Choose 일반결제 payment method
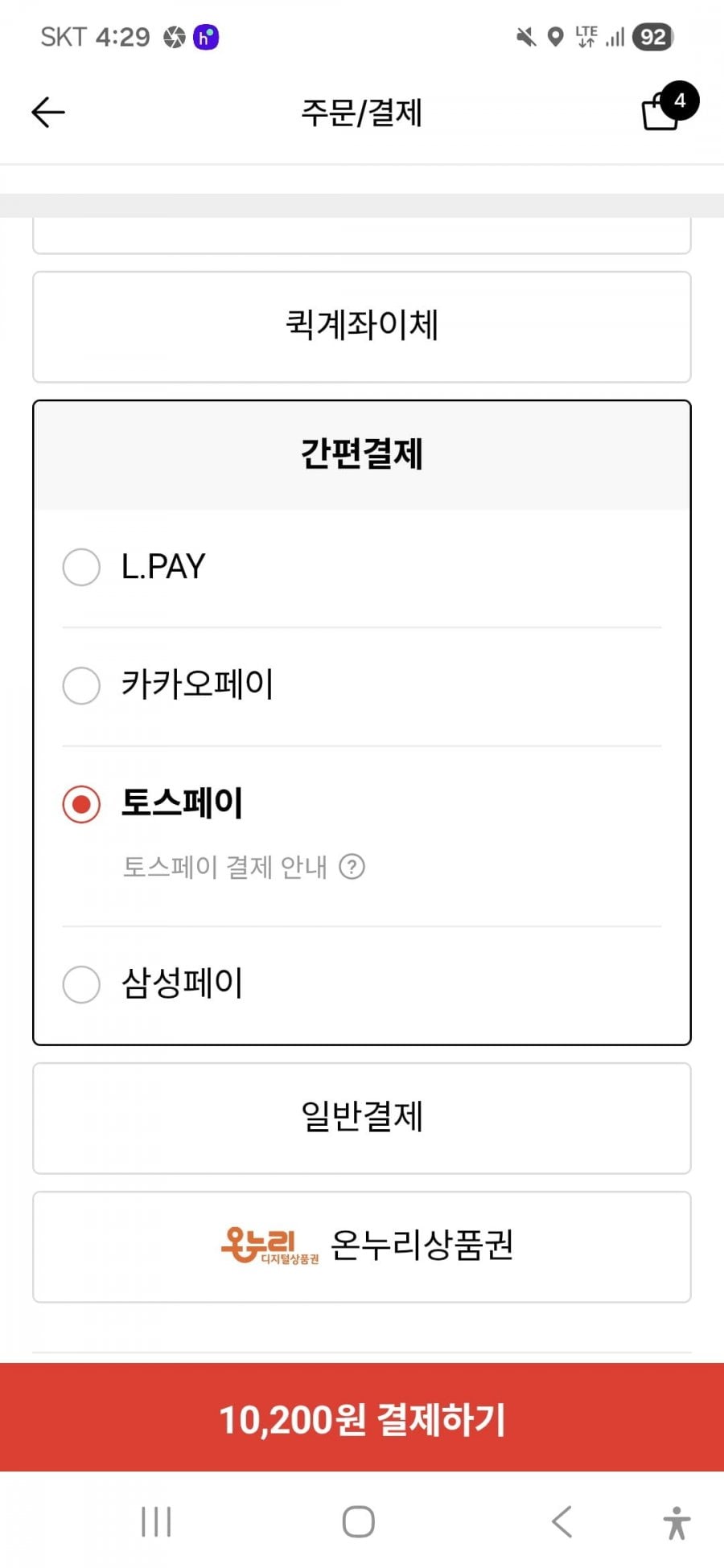 click(x=362, y=1118)
